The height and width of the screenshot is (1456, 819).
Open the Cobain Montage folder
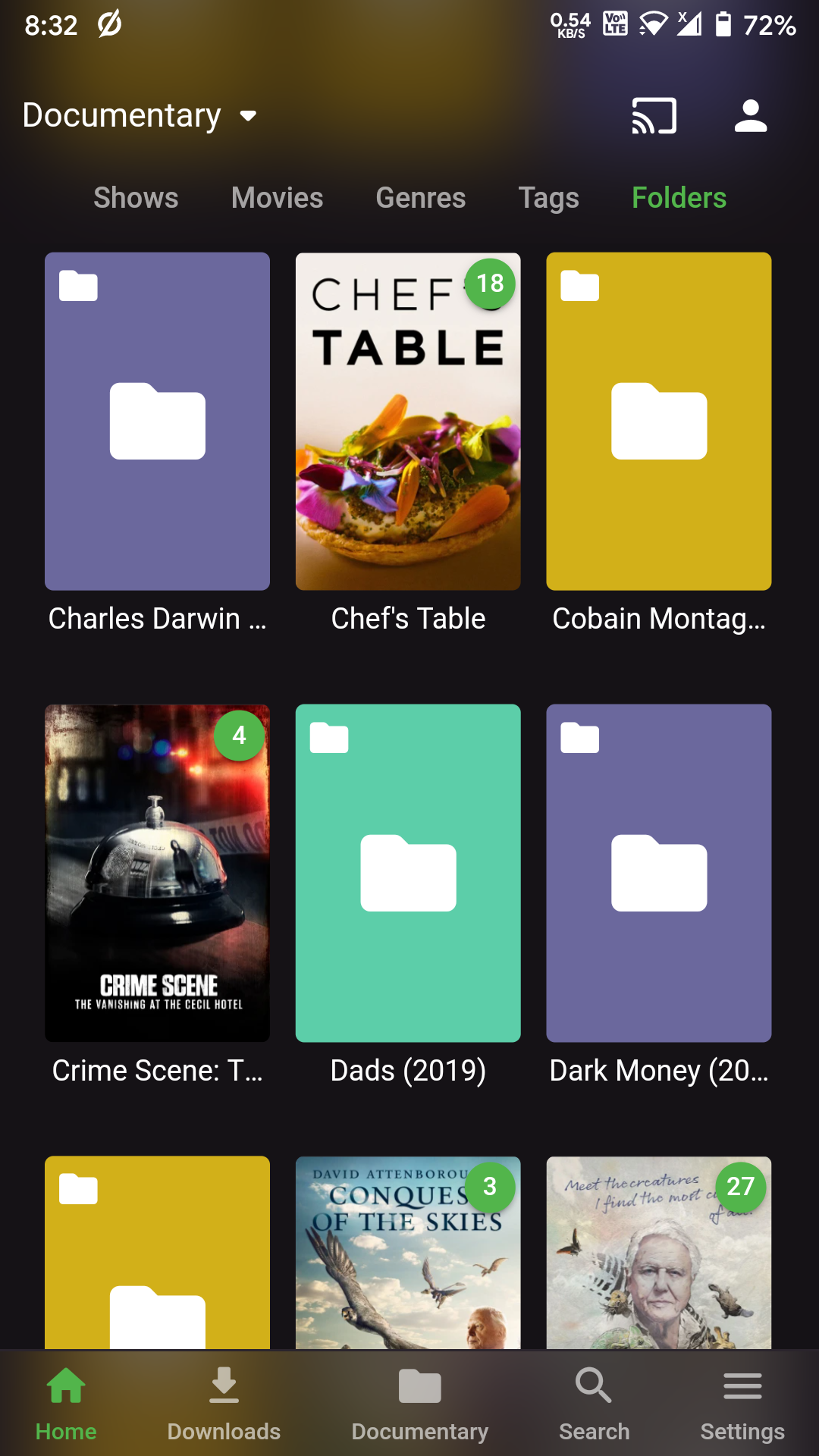[658, 422]
